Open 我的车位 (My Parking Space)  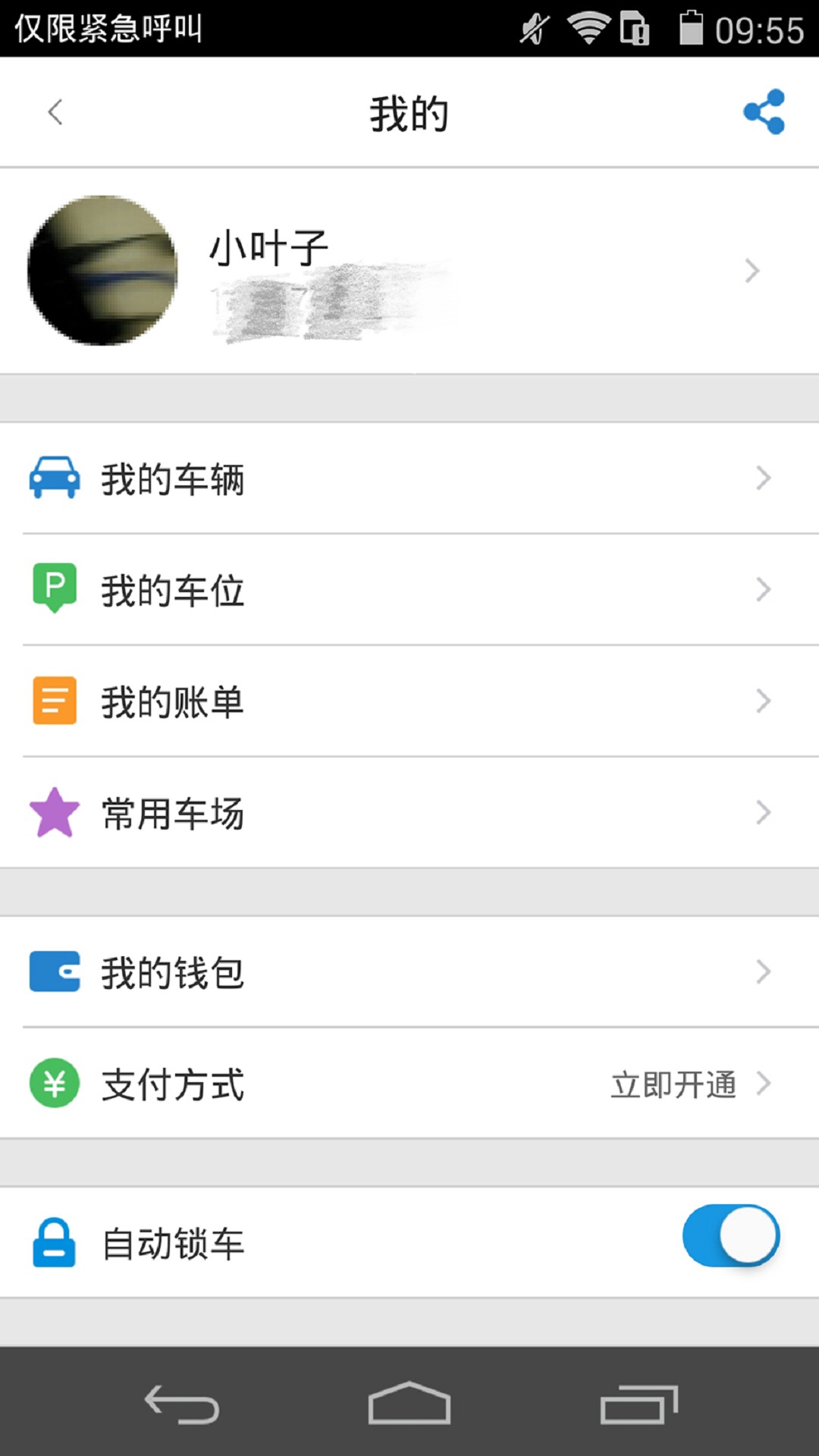point(409,590)
